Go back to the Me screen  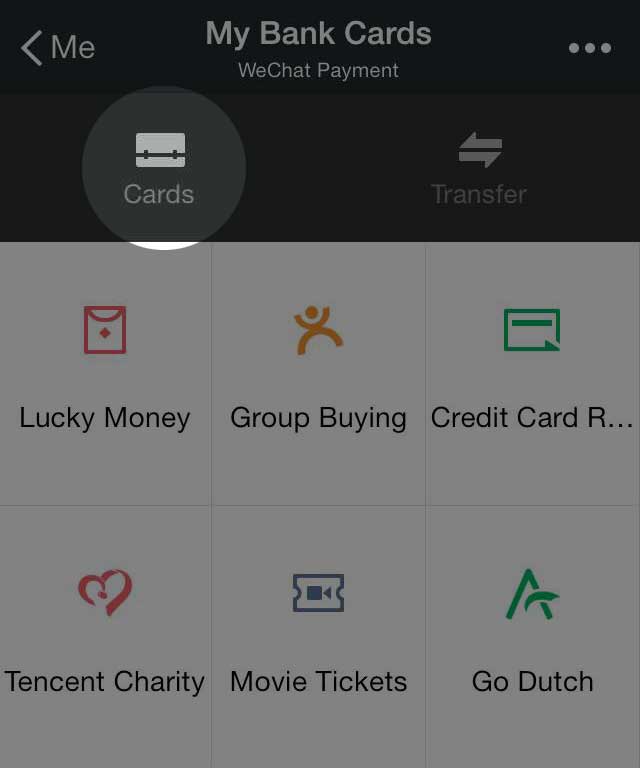[x=58, y=47]
